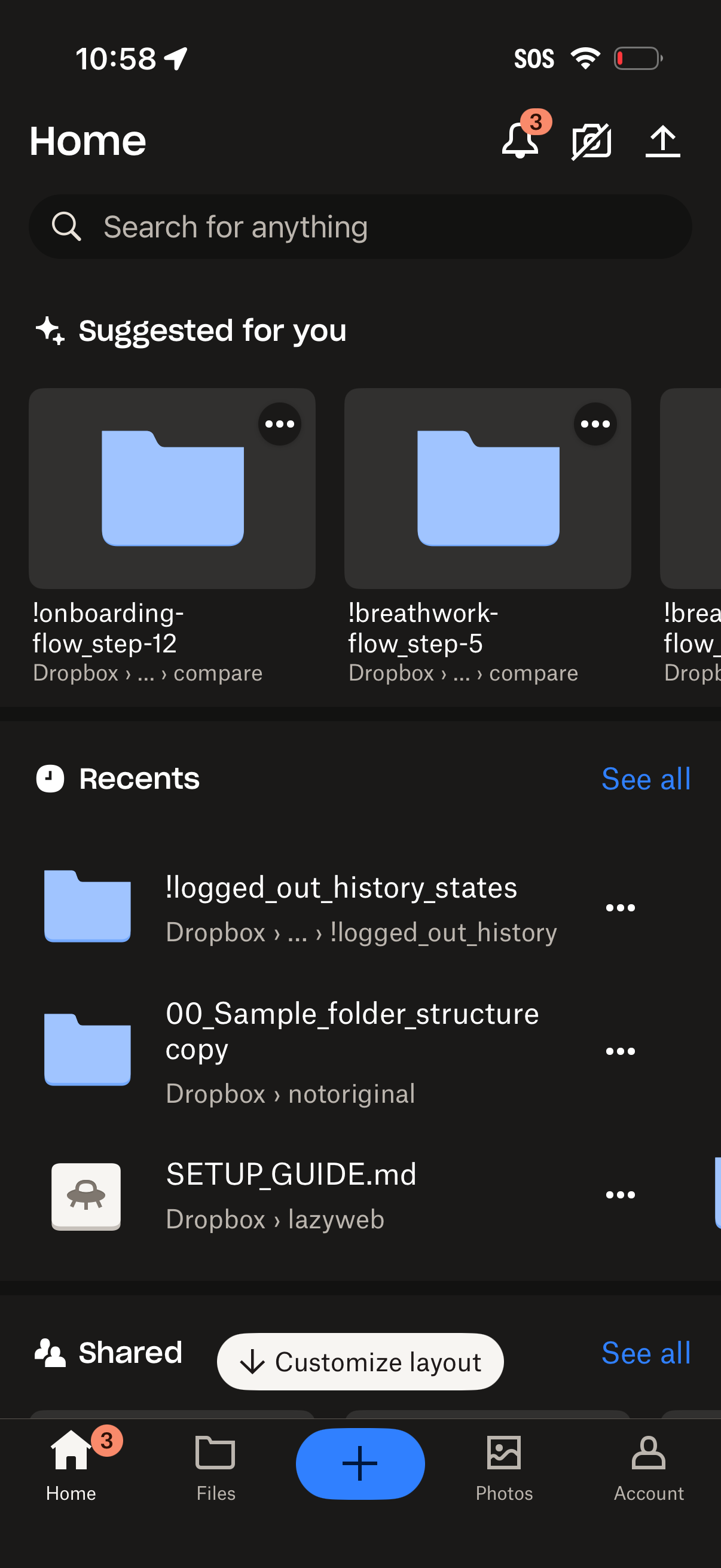Open options for !logged_out_history_states folder

pyautogui.click(x=620, y=907)
